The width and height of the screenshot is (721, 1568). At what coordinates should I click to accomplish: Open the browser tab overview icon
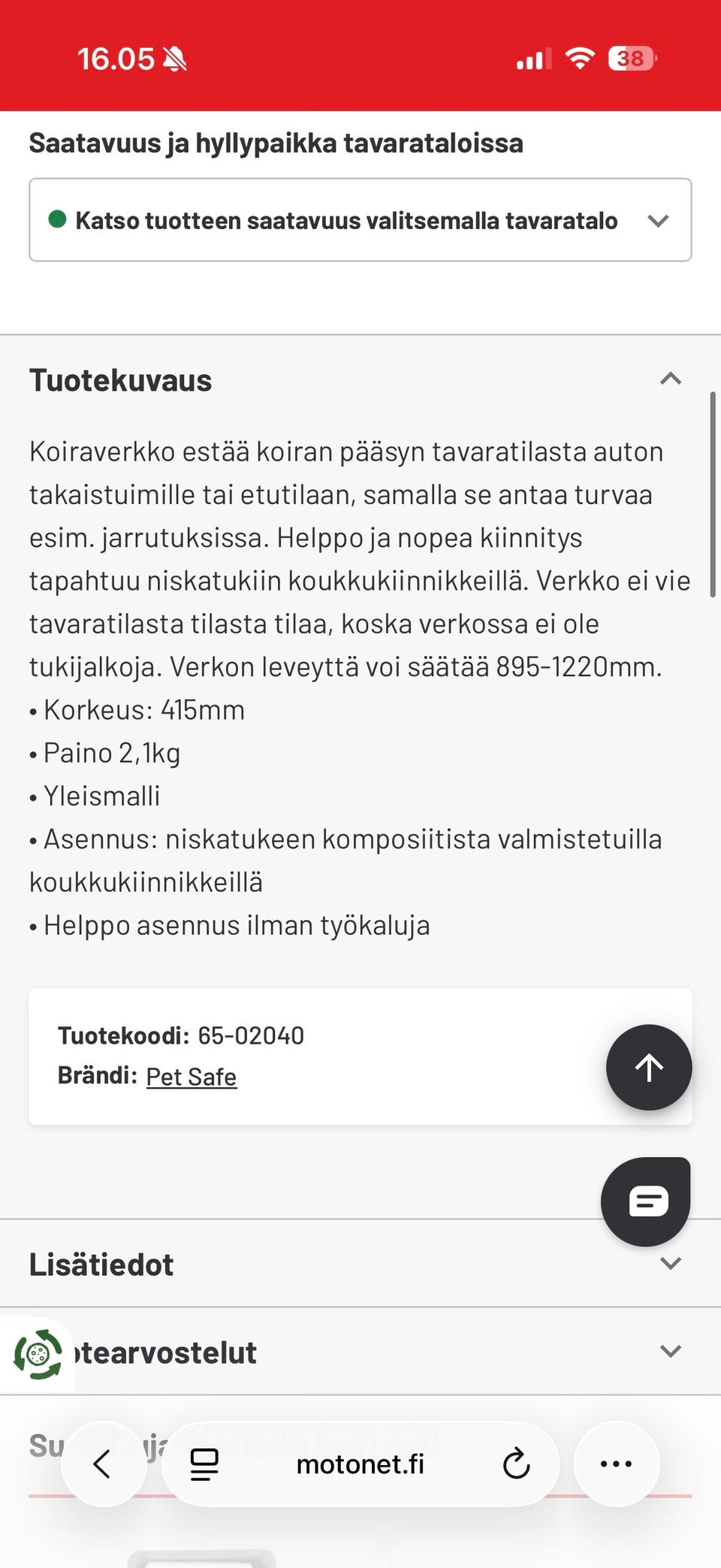click(203, 1463)
